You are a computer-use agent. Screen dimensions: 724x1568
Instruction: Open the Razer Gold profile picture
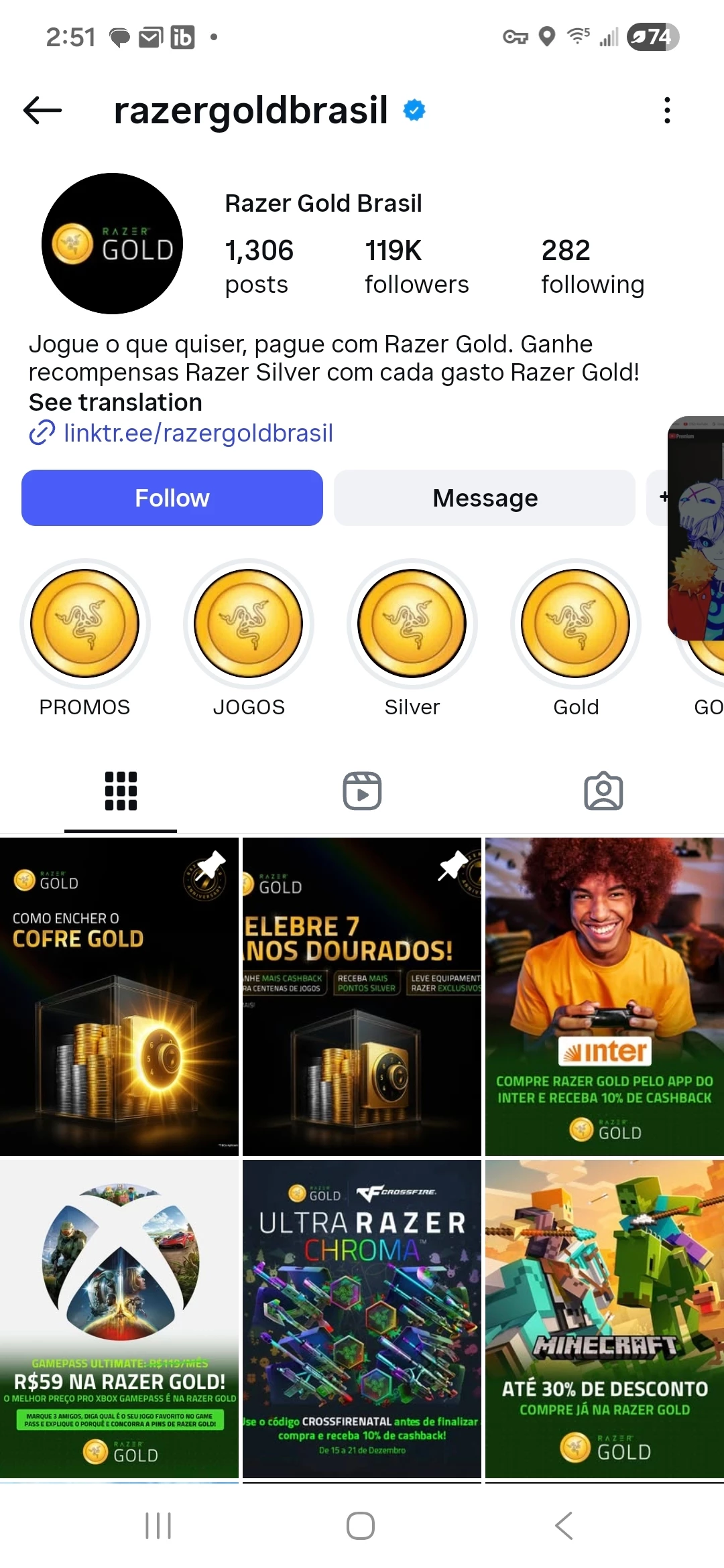point(113,244)
